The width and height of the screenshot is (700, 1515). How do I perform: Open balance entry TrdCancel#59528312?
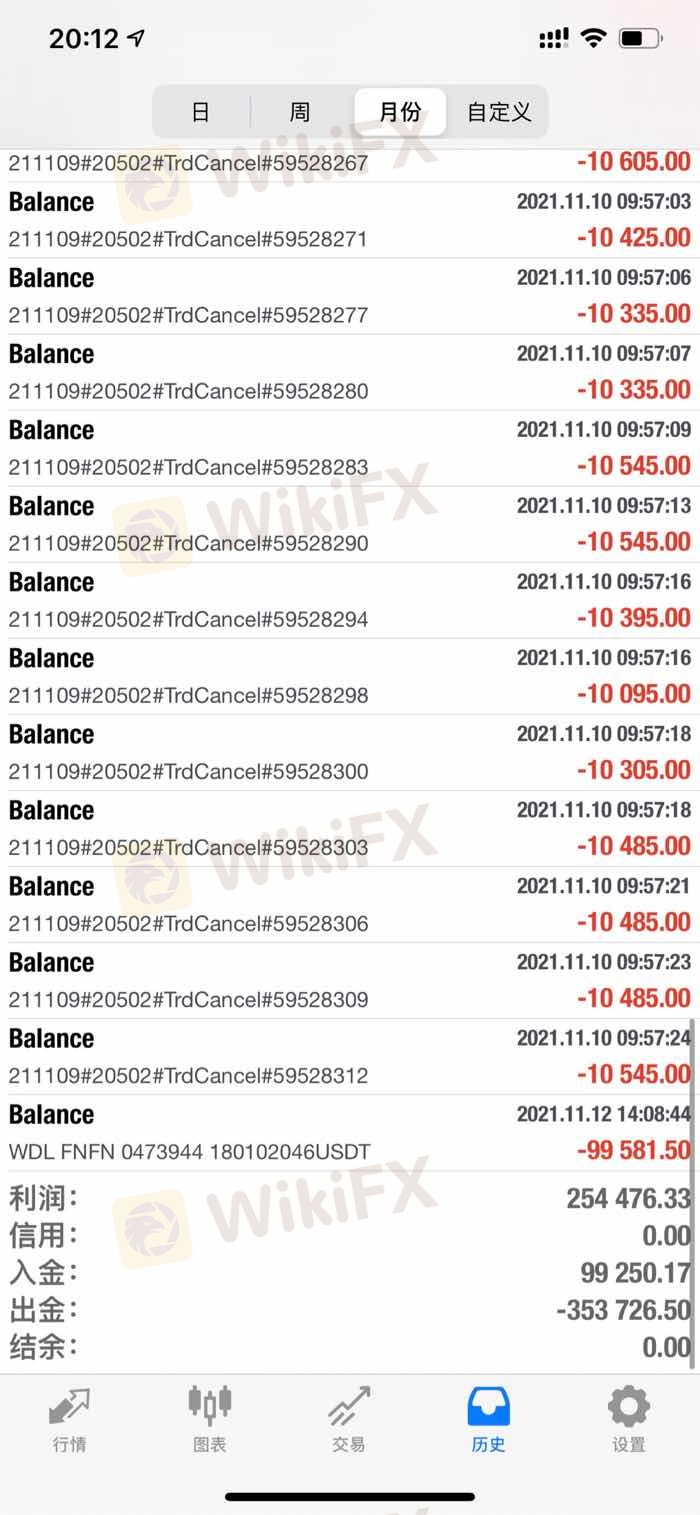pos(350,1057)
